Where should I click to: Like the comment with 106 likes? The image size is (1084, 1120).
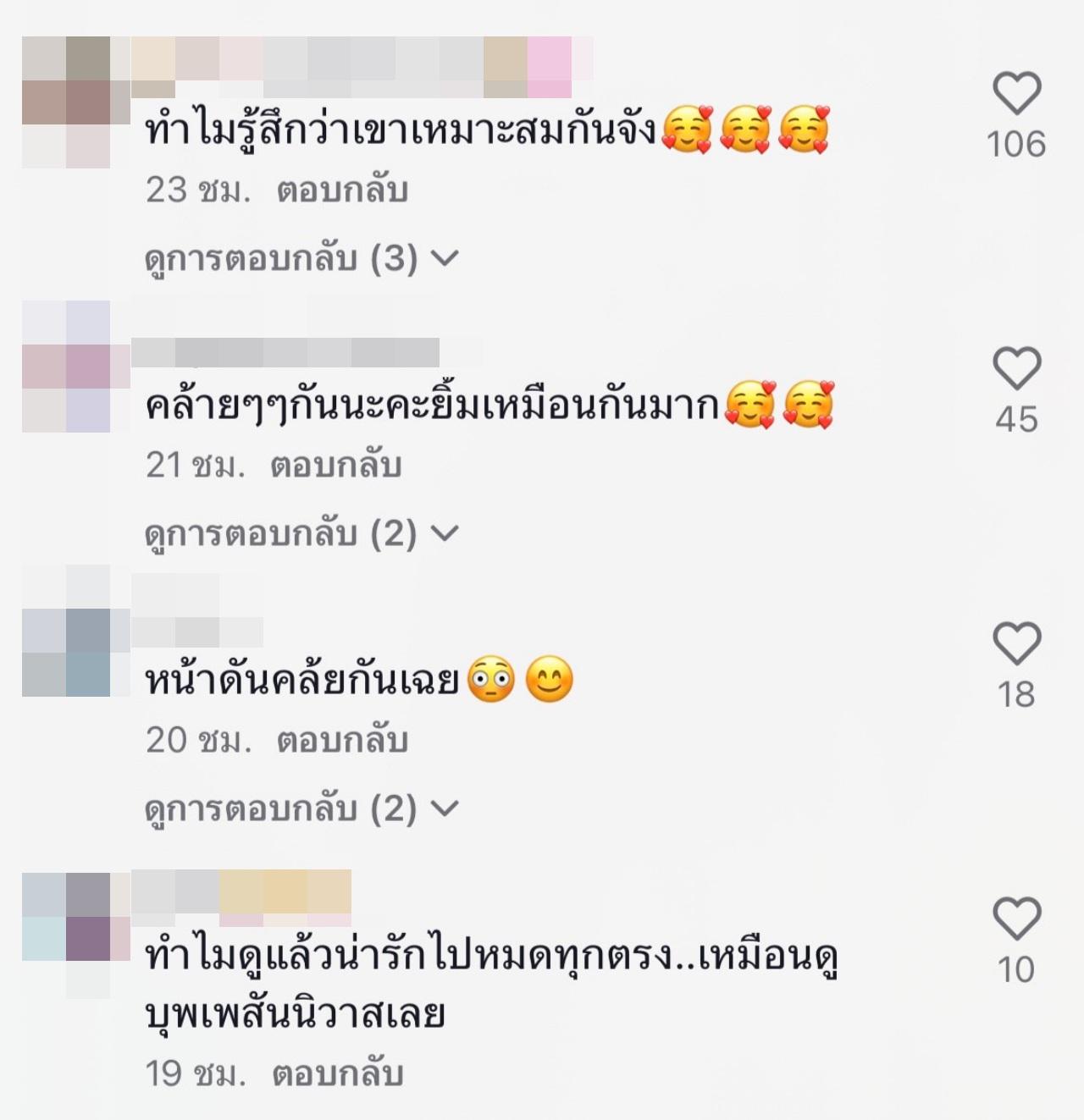pyautogui.click(x=1016, y=93)
